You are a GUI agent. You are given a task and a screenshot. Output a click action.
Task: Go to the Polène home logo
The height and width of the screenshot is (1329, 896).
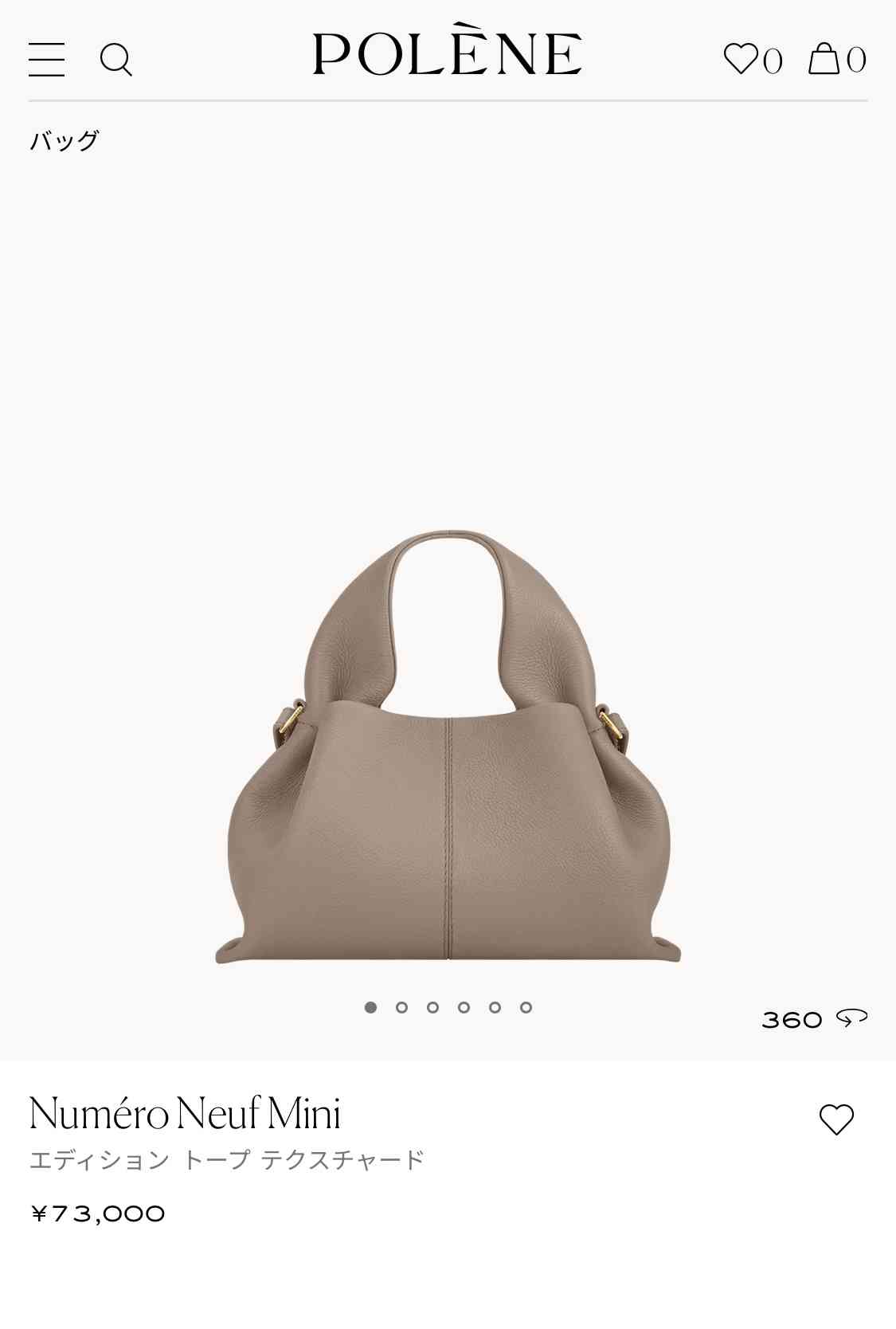[x=447, y=53]
